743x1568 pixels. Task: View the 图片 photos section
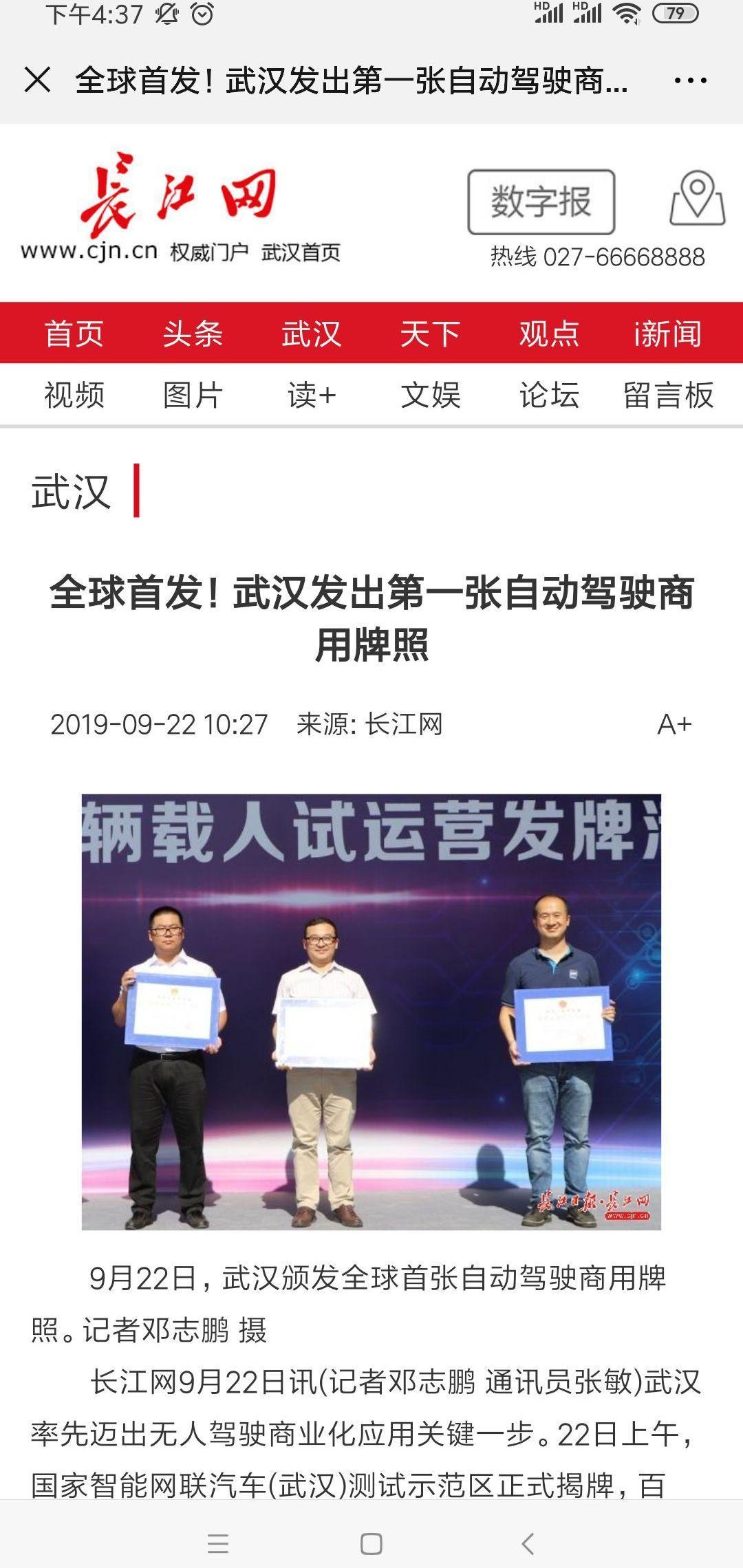(x=193, y=395)
